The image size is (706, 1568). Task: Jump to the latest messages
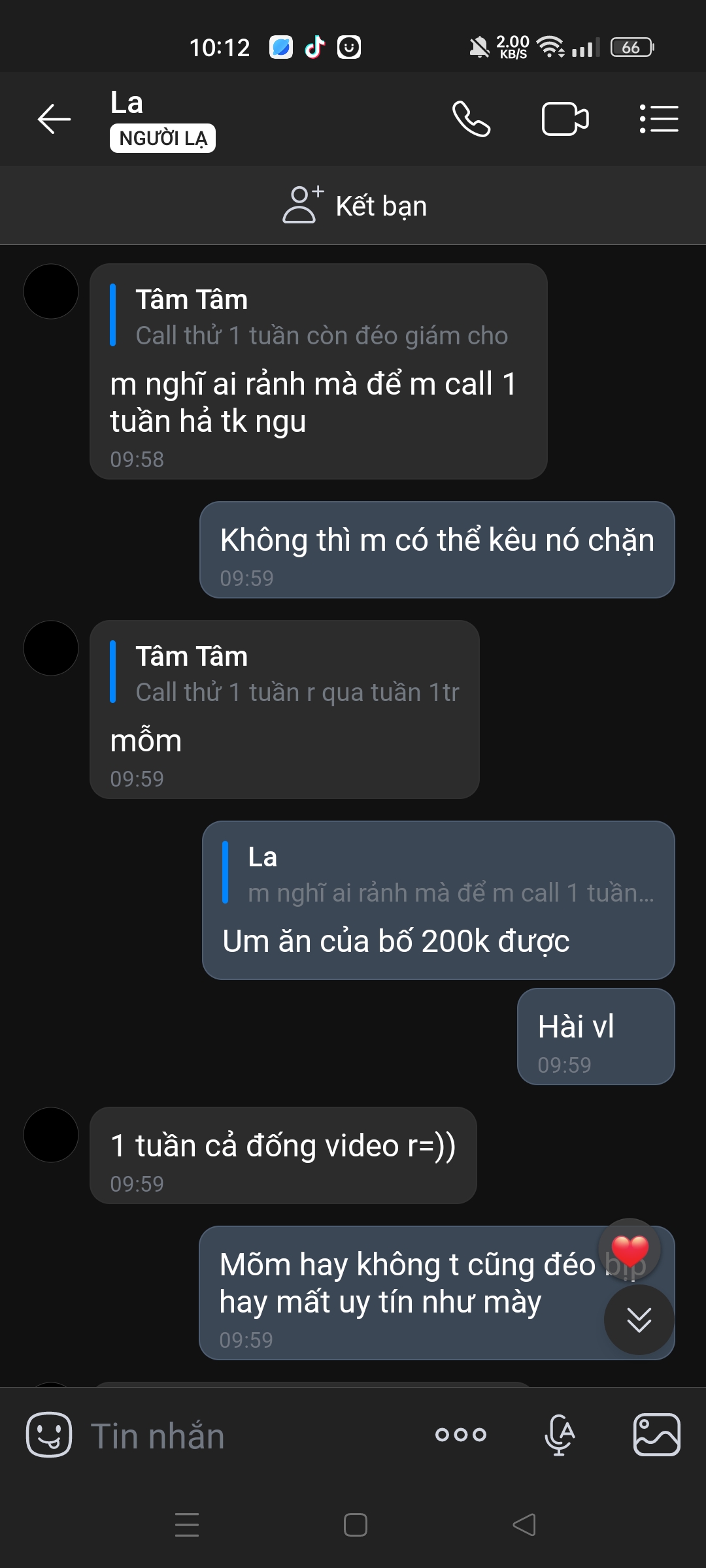(639, 1320)
